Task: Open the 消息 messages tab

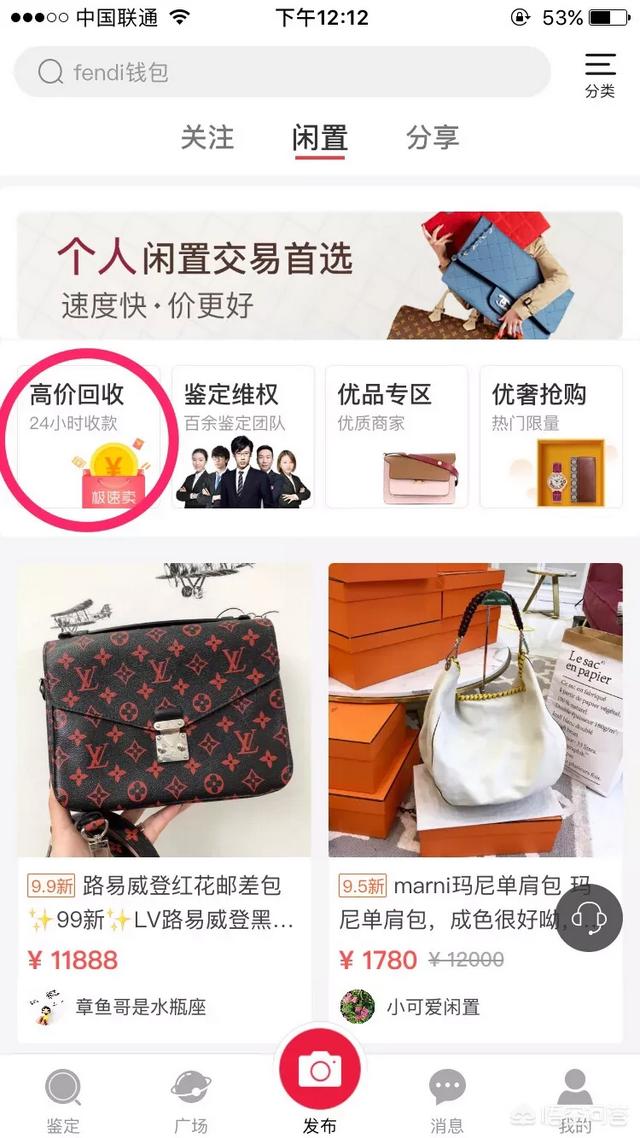Action: (447, 1100)
